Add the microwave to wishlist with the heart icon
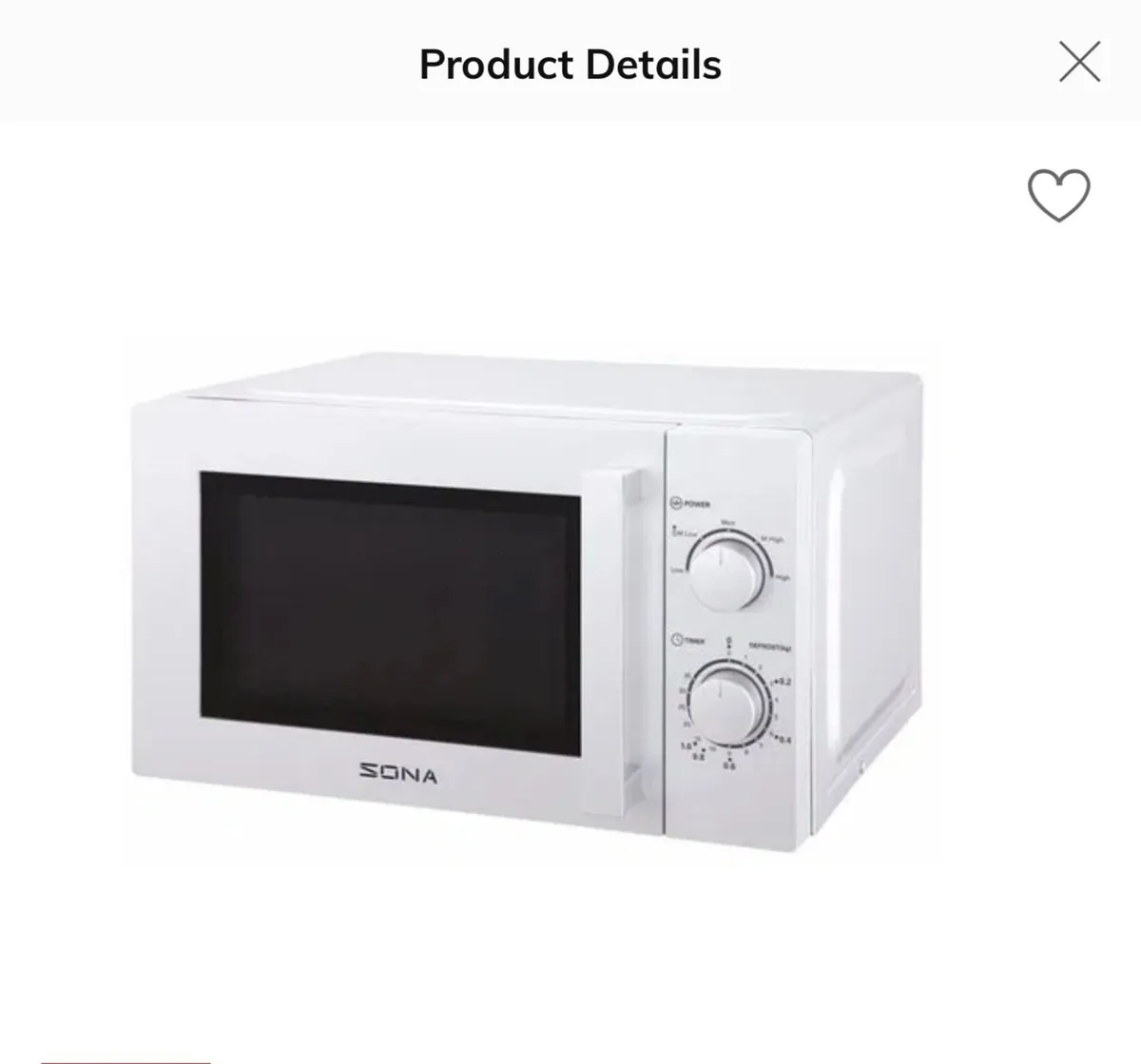The width and height of the screenshot is (1141, 1064). click(x=1058, y=195)
